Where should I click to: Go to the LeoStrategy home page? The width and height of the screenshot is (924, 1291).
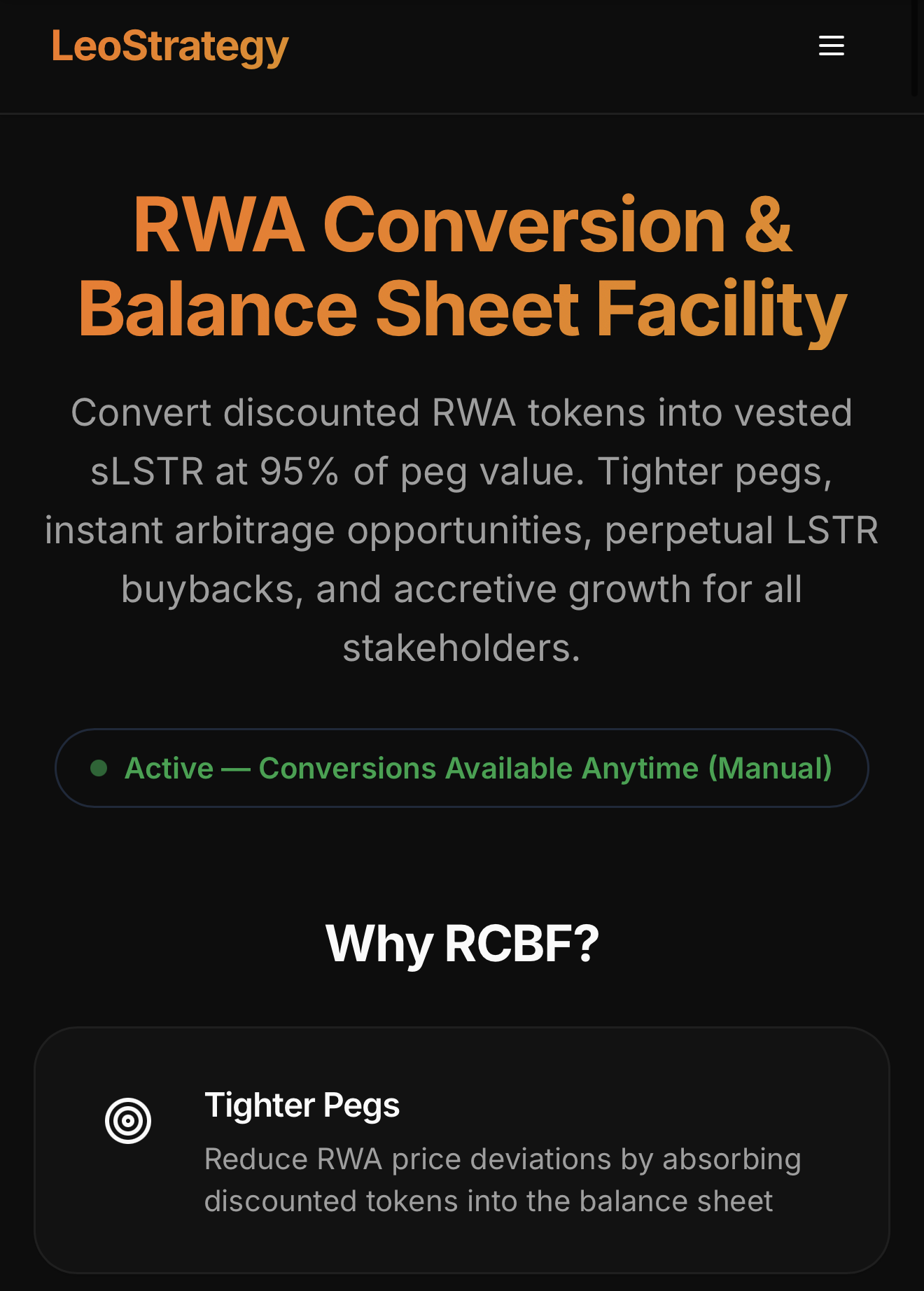pos(170,47)
